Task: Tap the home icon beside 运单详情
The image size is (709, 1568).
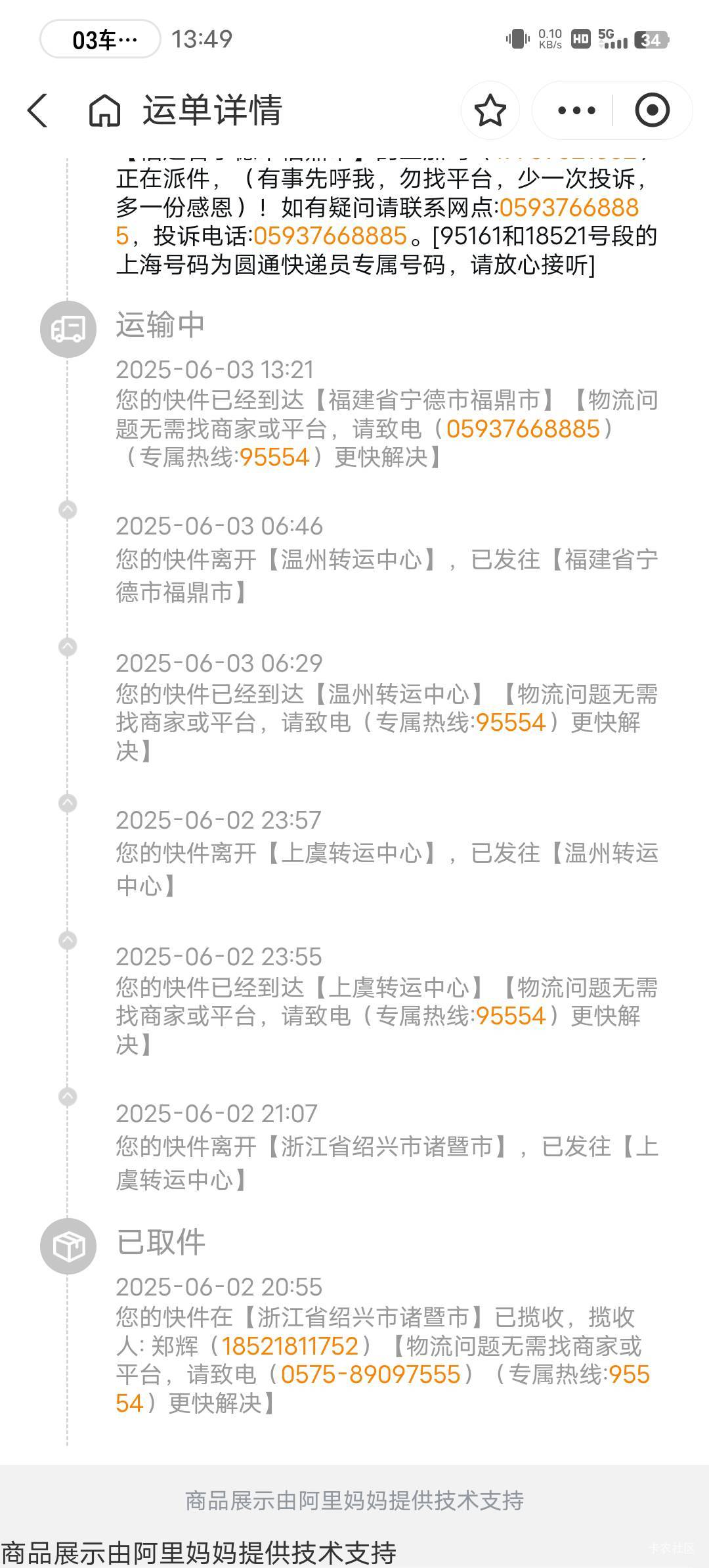Action: tap(105, 110)
